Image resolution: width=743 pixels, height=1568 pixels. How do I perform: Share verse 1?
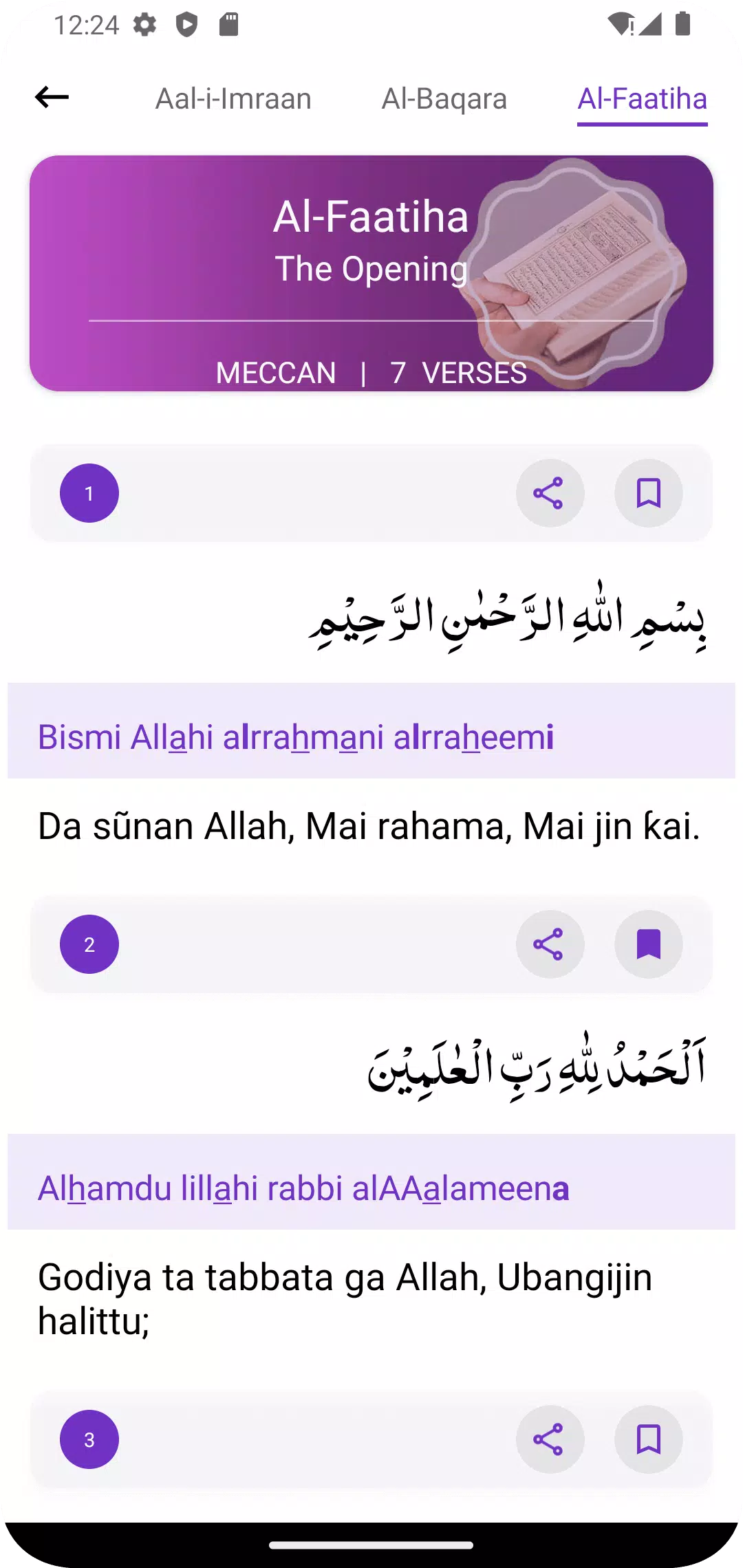tap(549, 493)
